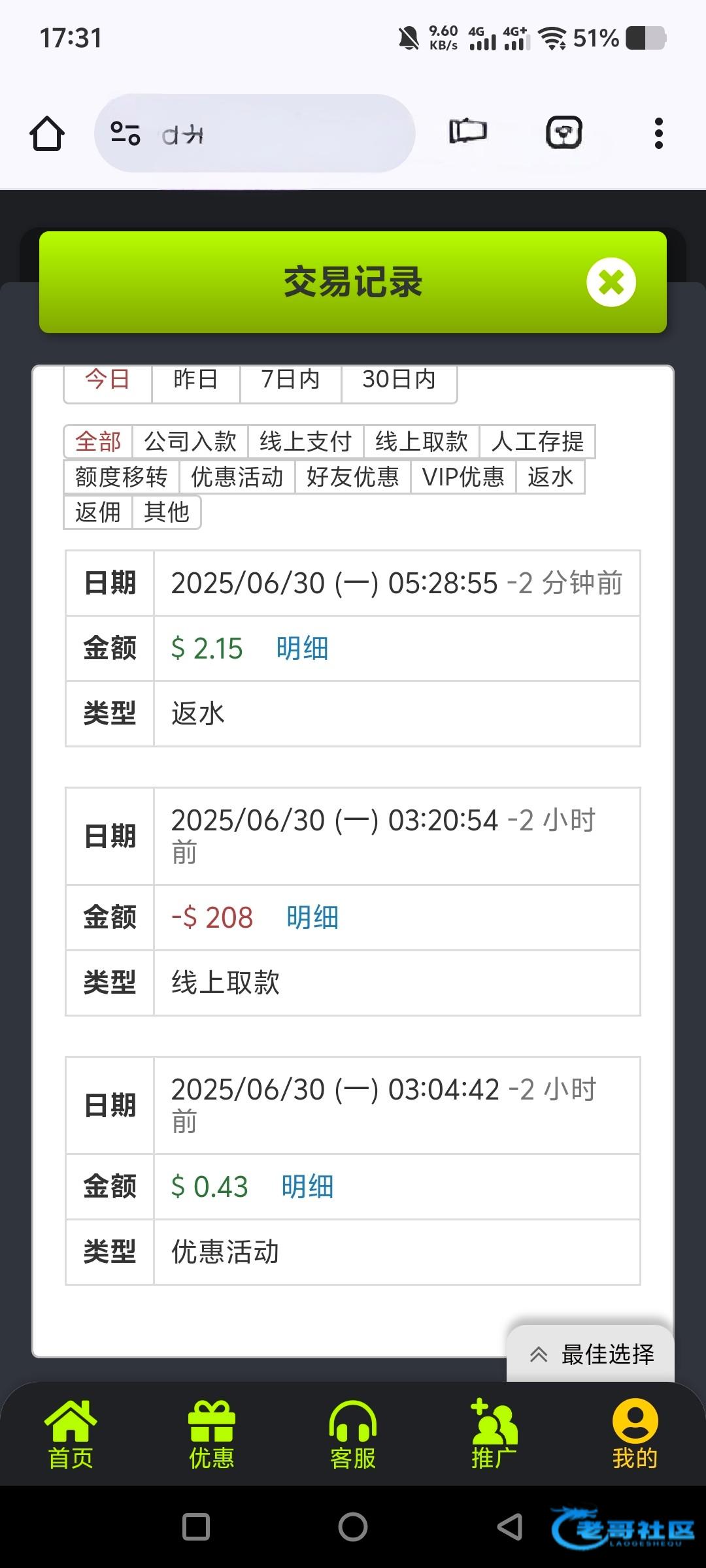Open the 优惠 tab

tap(212, 1434)
